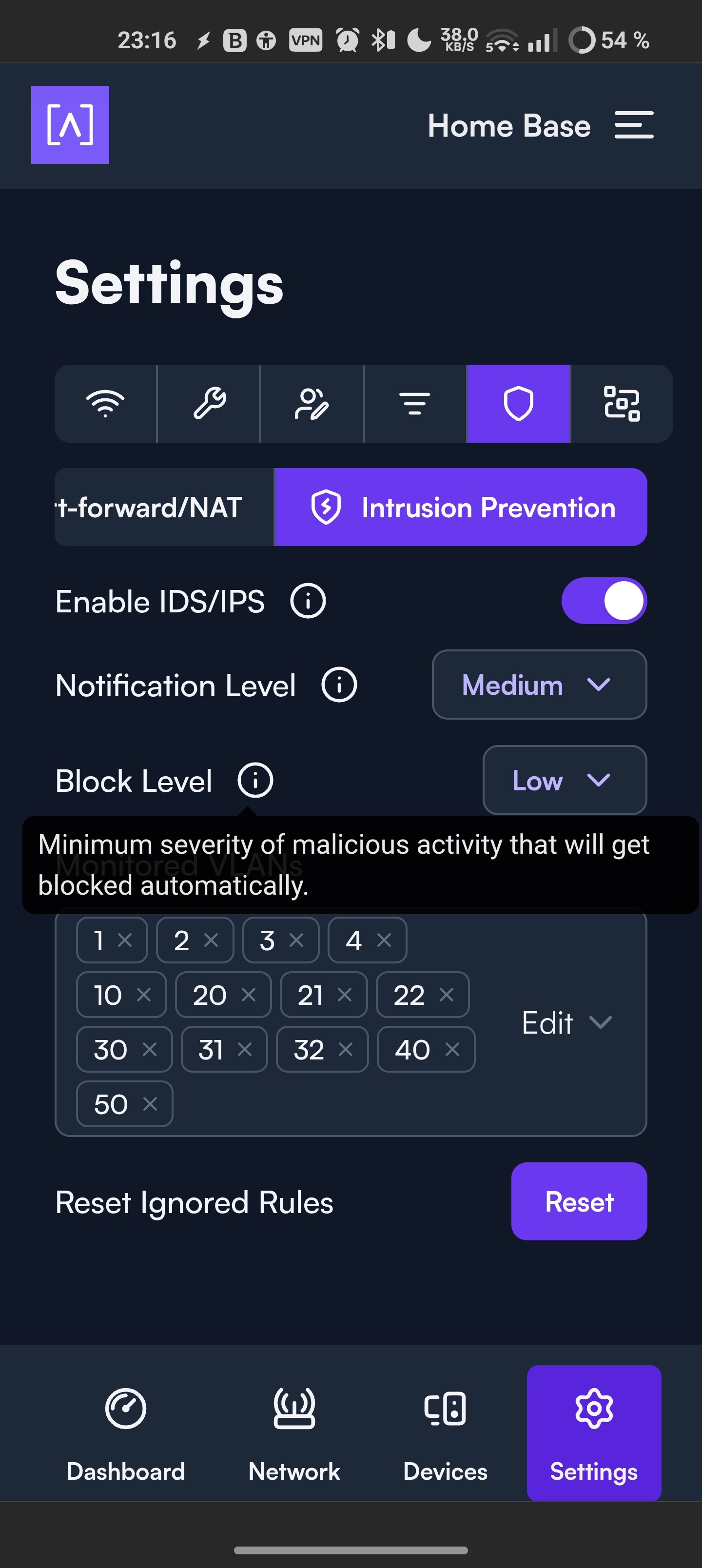
Task: Show info for Notification Level
Action: pos(339,685)
